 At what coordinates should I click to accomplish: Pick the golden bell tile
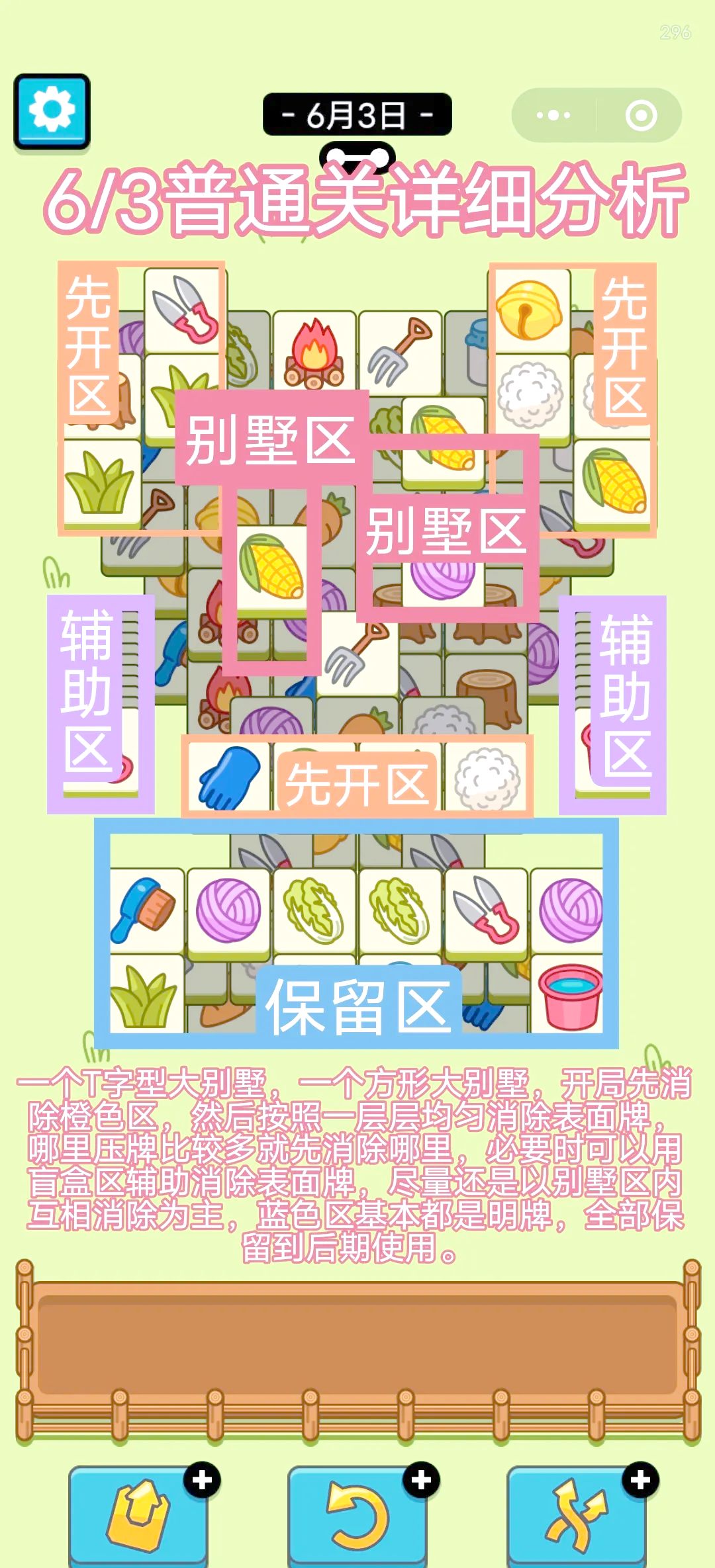pos(529,310)
